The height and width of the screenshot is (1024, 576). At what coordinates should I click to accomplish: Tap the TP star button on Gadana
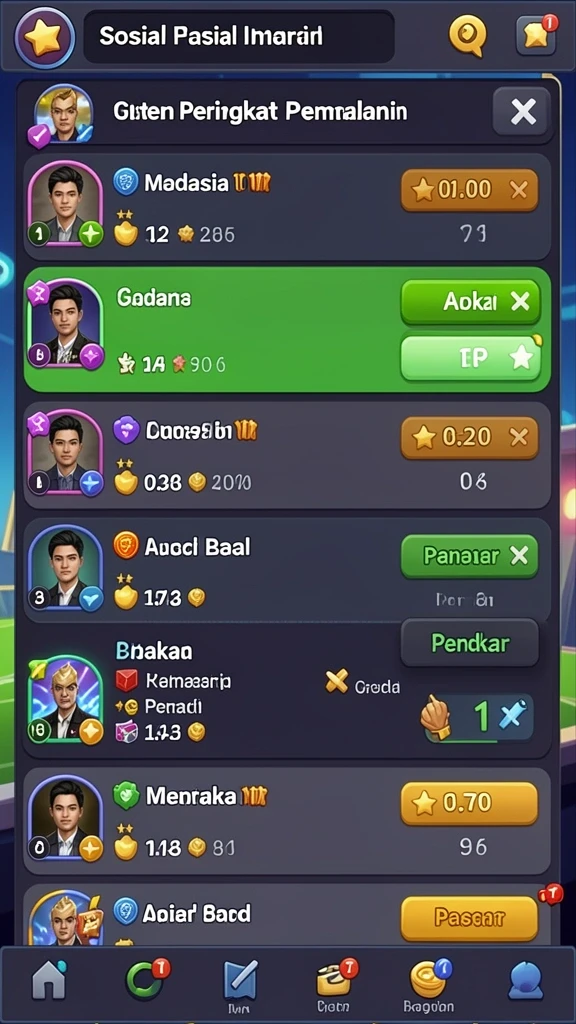(471, 357)
